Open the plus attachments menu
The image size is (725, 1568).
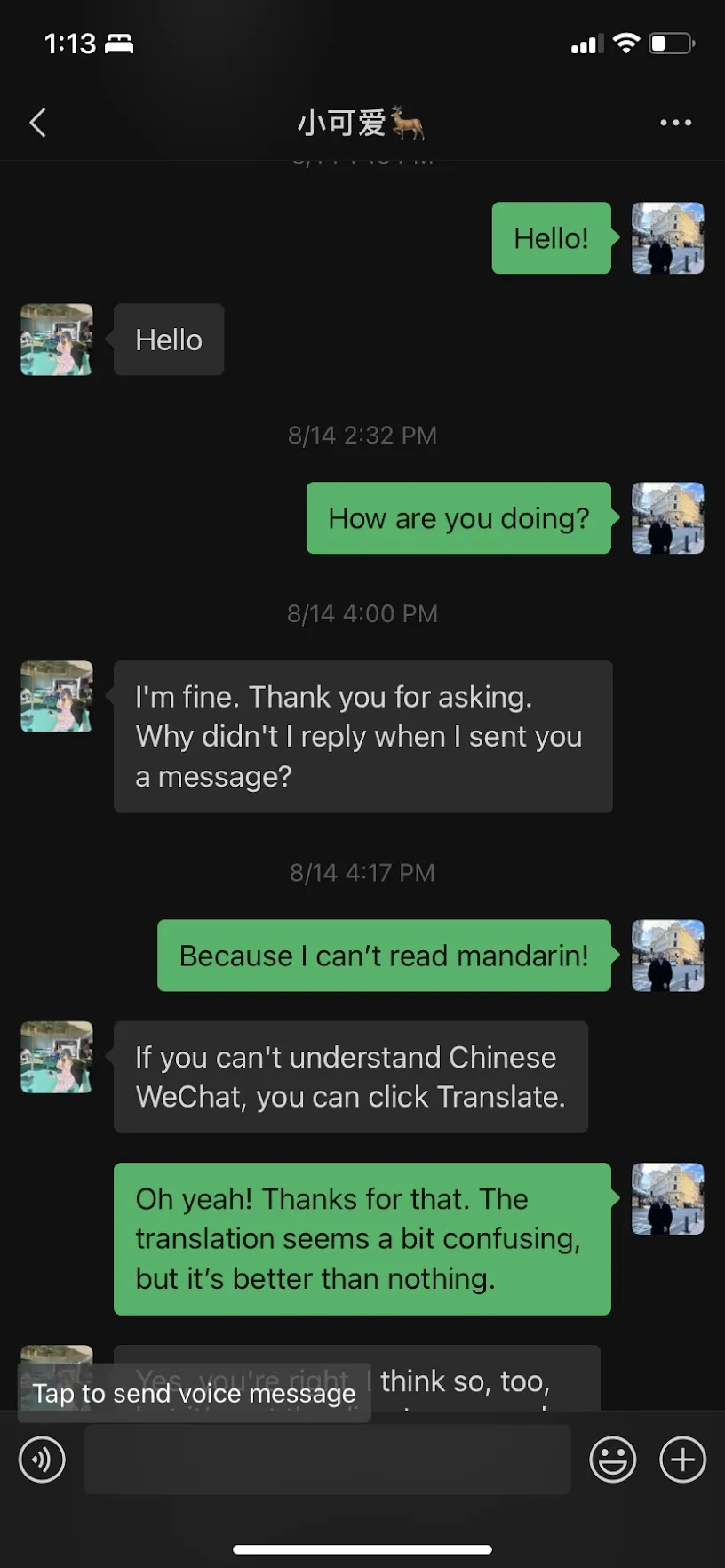tap(682, 1460)
